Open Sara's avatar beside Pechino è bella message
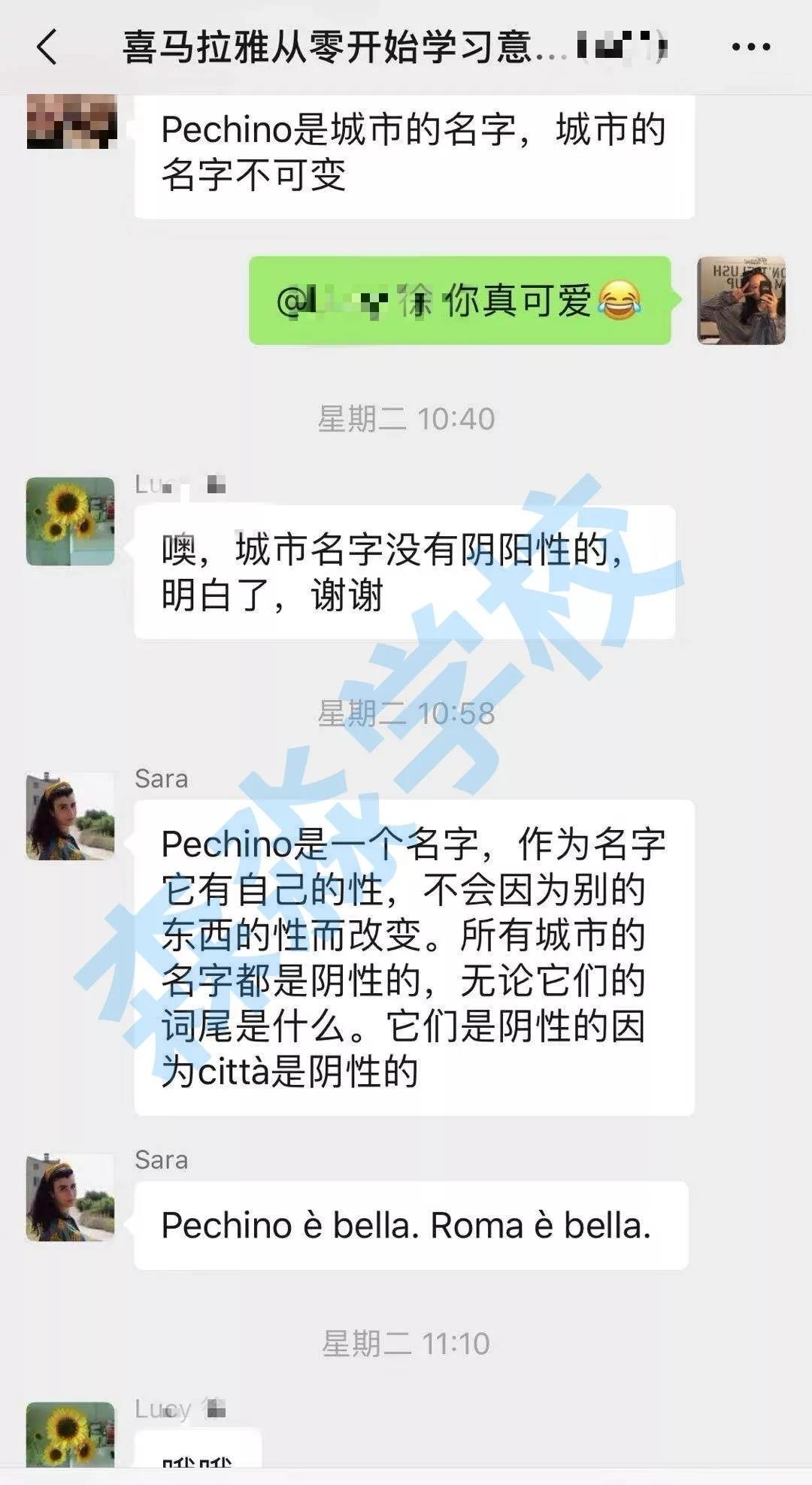Viewport: 812px width, 1485px height. [70, 1197]
